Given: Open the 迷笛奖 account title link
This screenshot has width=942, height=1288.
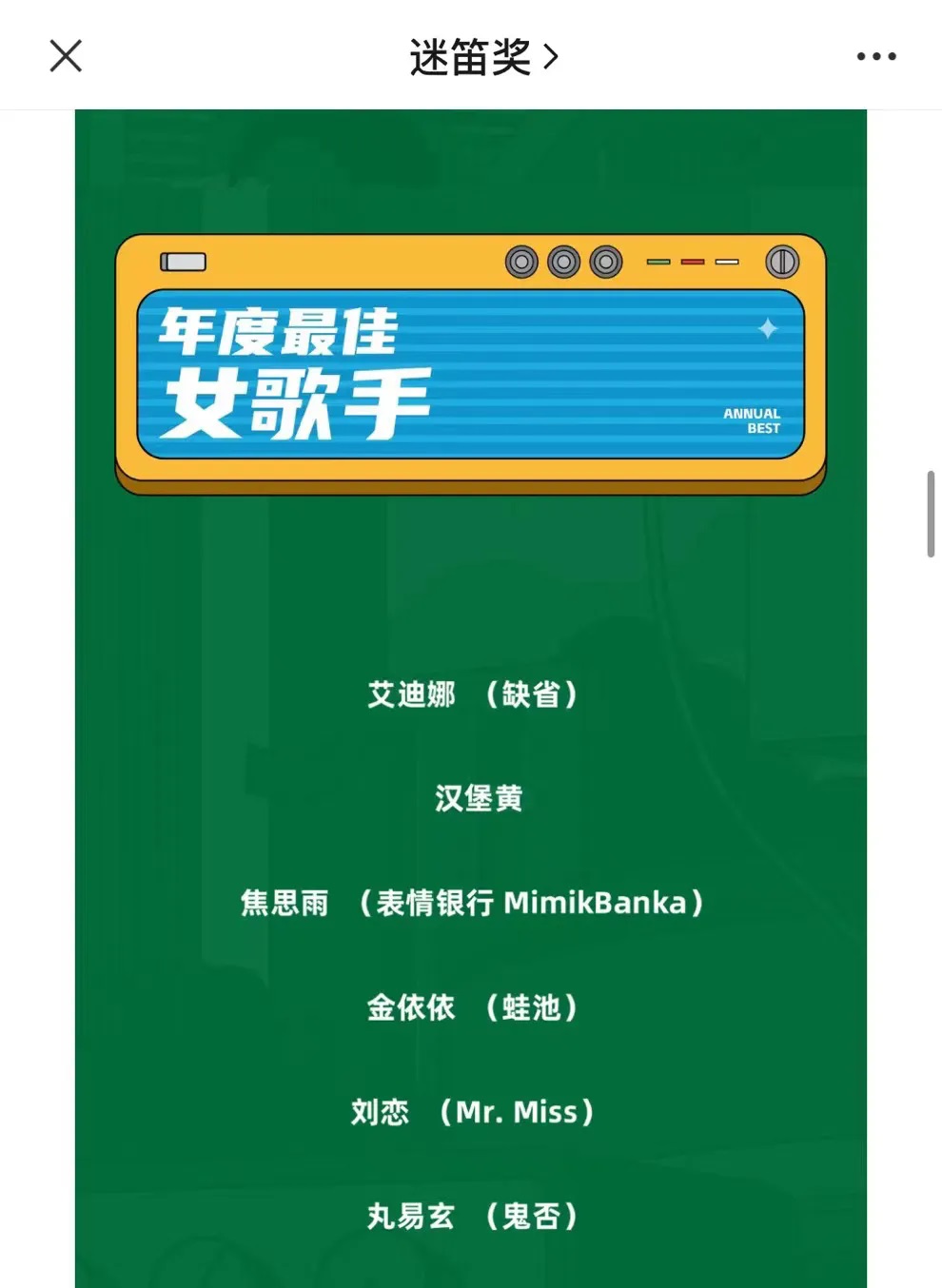Looking at the screenshot, I should click(x=482, y=58).
